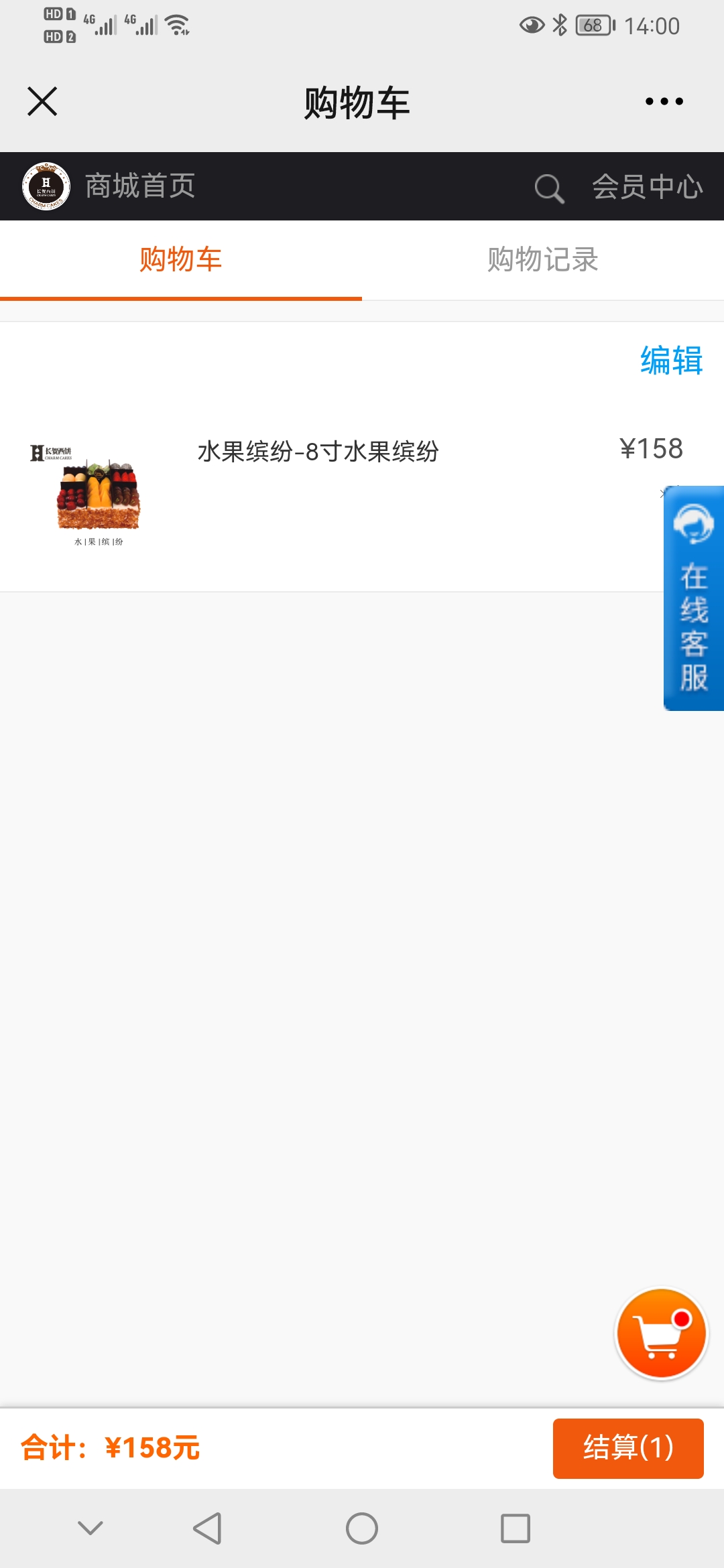Select the 购物车 tab
Viewport: 724px width, 1568px height.
click(180, 260)
